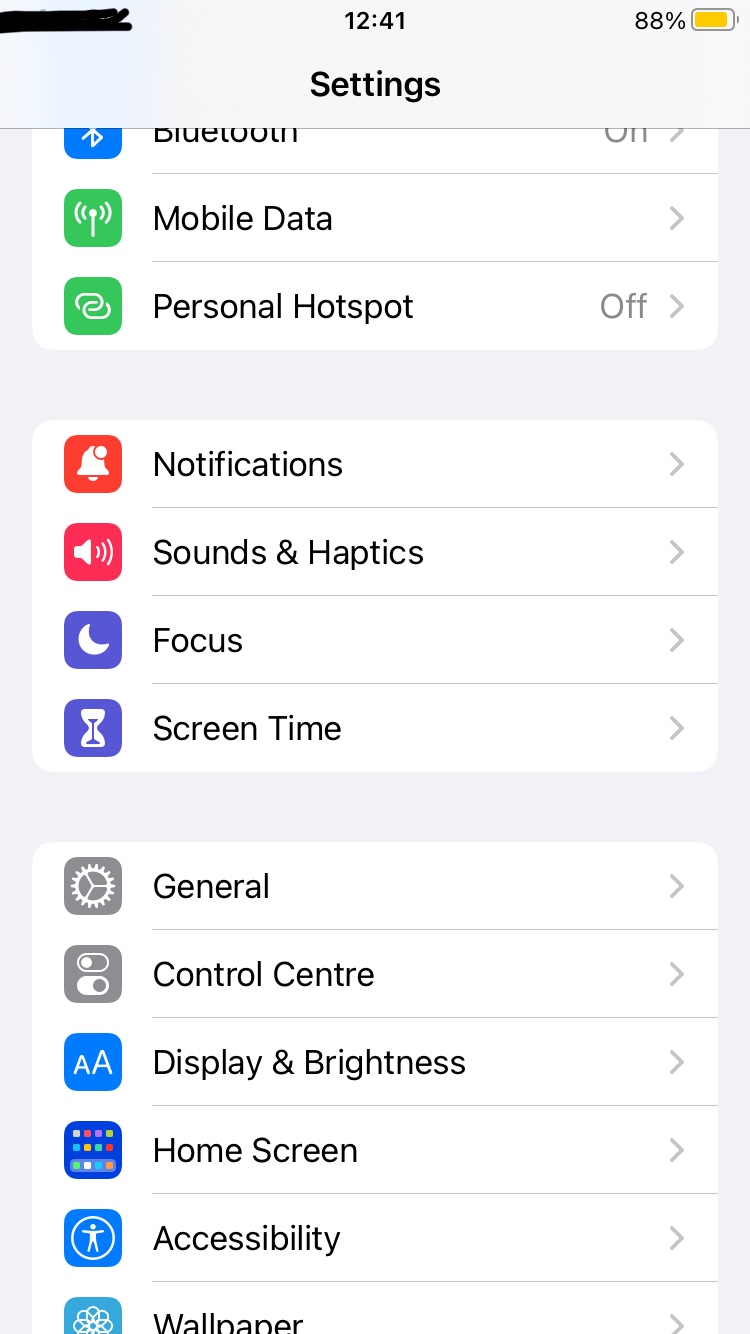This screenshot has width=750, height=1334.
Task: Go to Notifications settings
Action: (x=375, y=464)
